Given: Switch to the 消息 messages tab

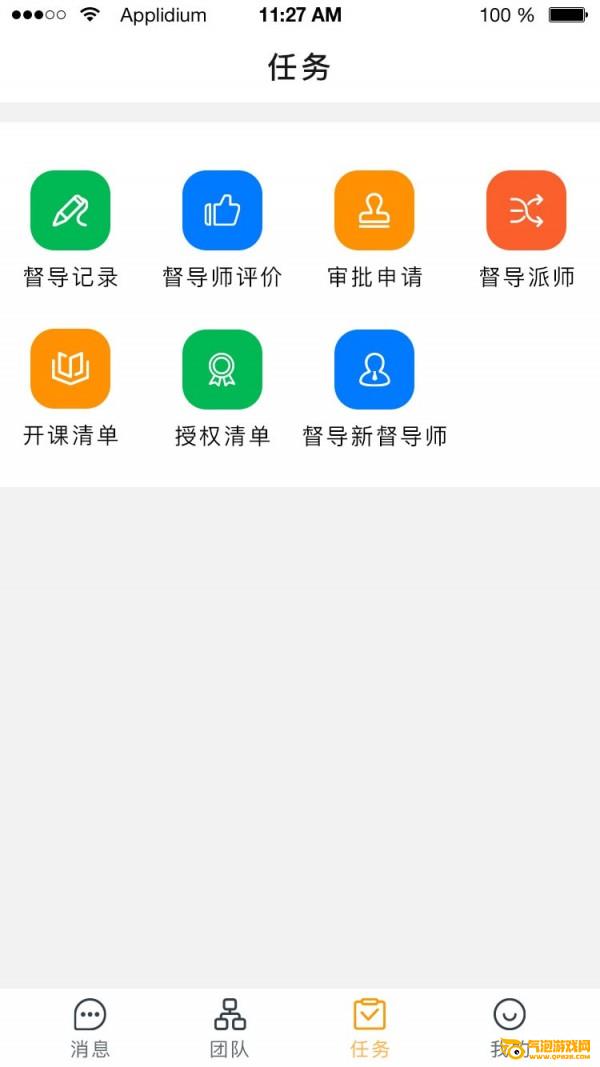Looking at the screenshot, I should tap(90, 1027).
